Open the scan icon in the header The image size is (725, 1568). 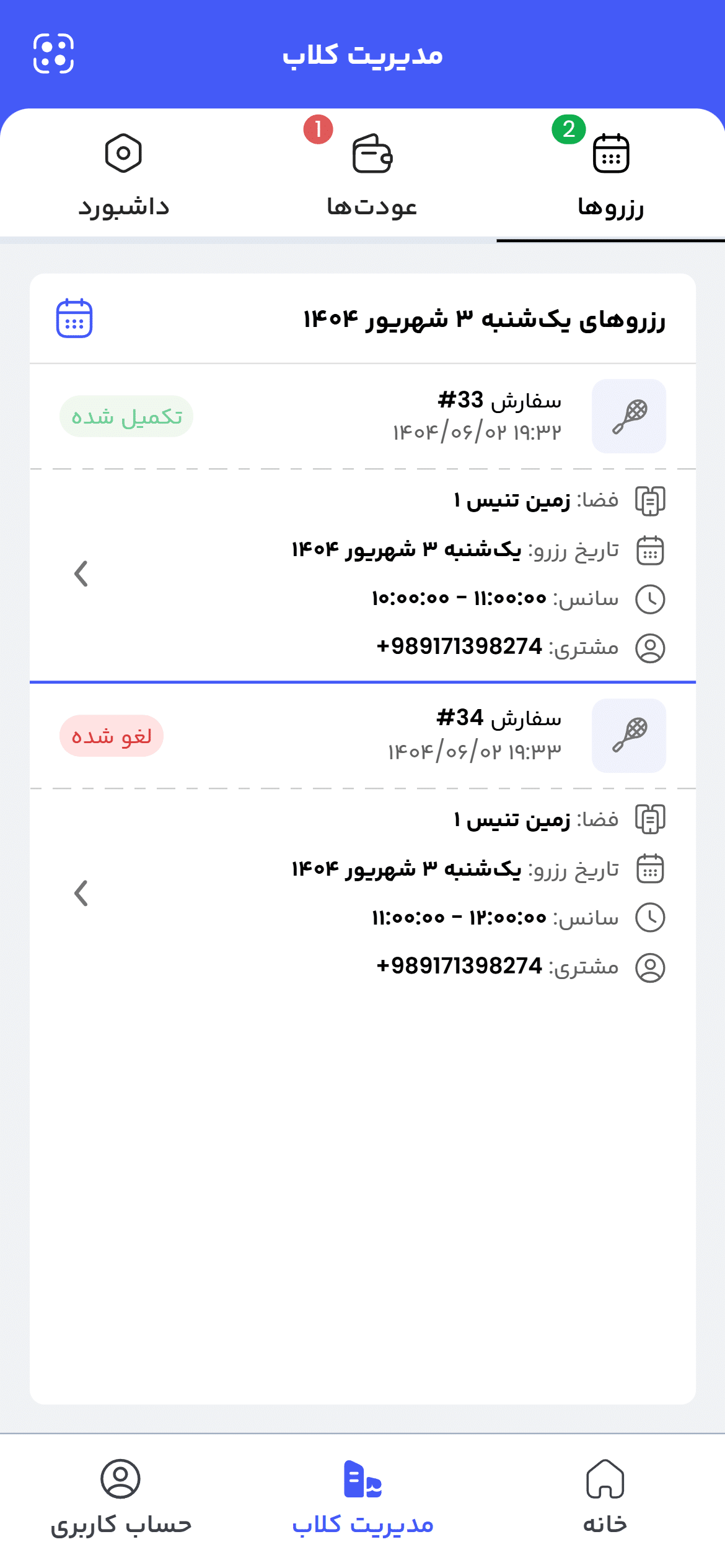[53, 54]
